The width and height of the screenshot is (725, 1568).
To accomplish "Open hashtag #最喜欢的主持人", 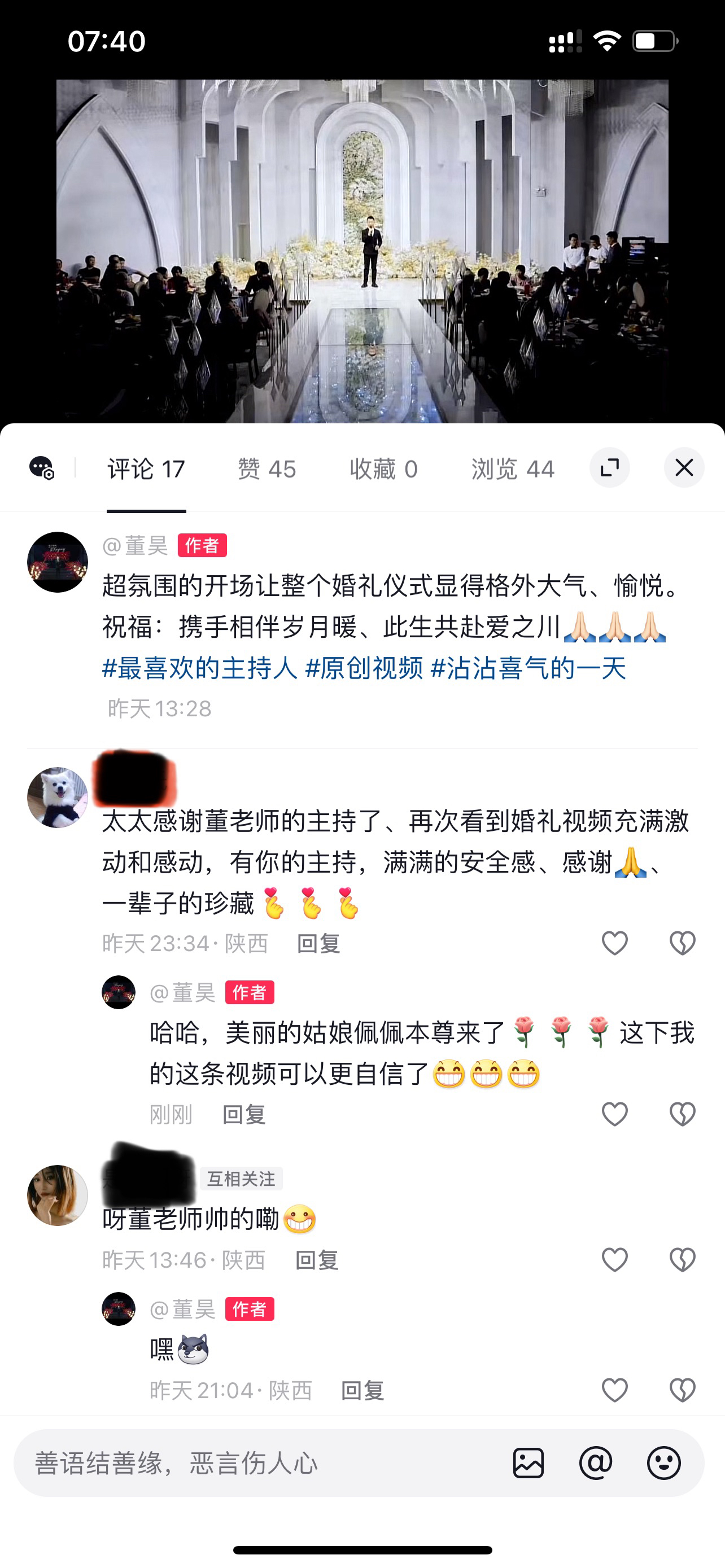I will [200, 668].
